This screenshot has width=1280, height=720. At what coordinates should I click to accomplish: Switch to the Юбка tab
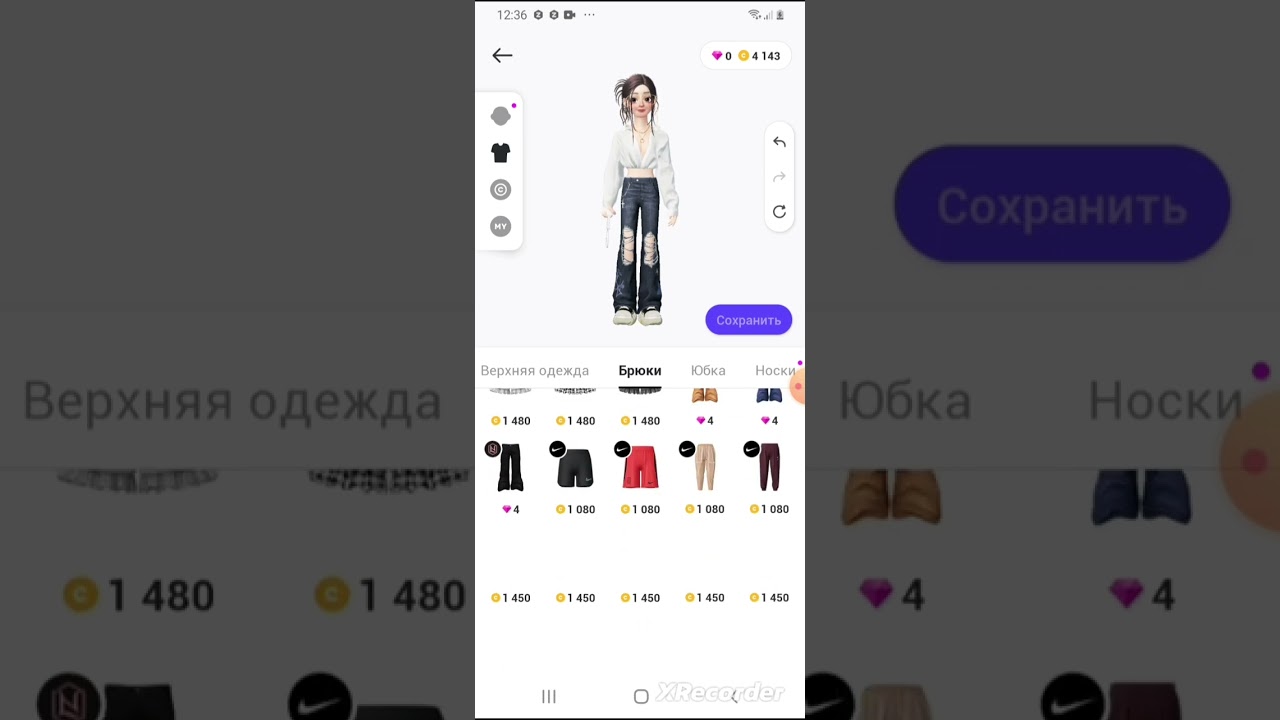coord(708,370)
